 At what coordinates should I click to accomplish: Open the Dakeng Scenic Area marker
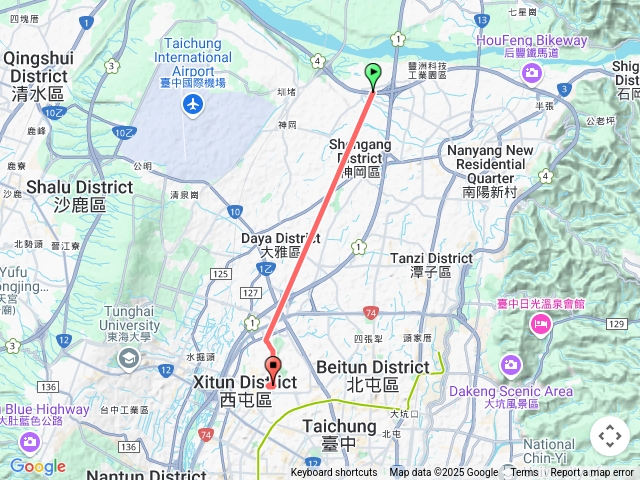[x=512, y=365]
